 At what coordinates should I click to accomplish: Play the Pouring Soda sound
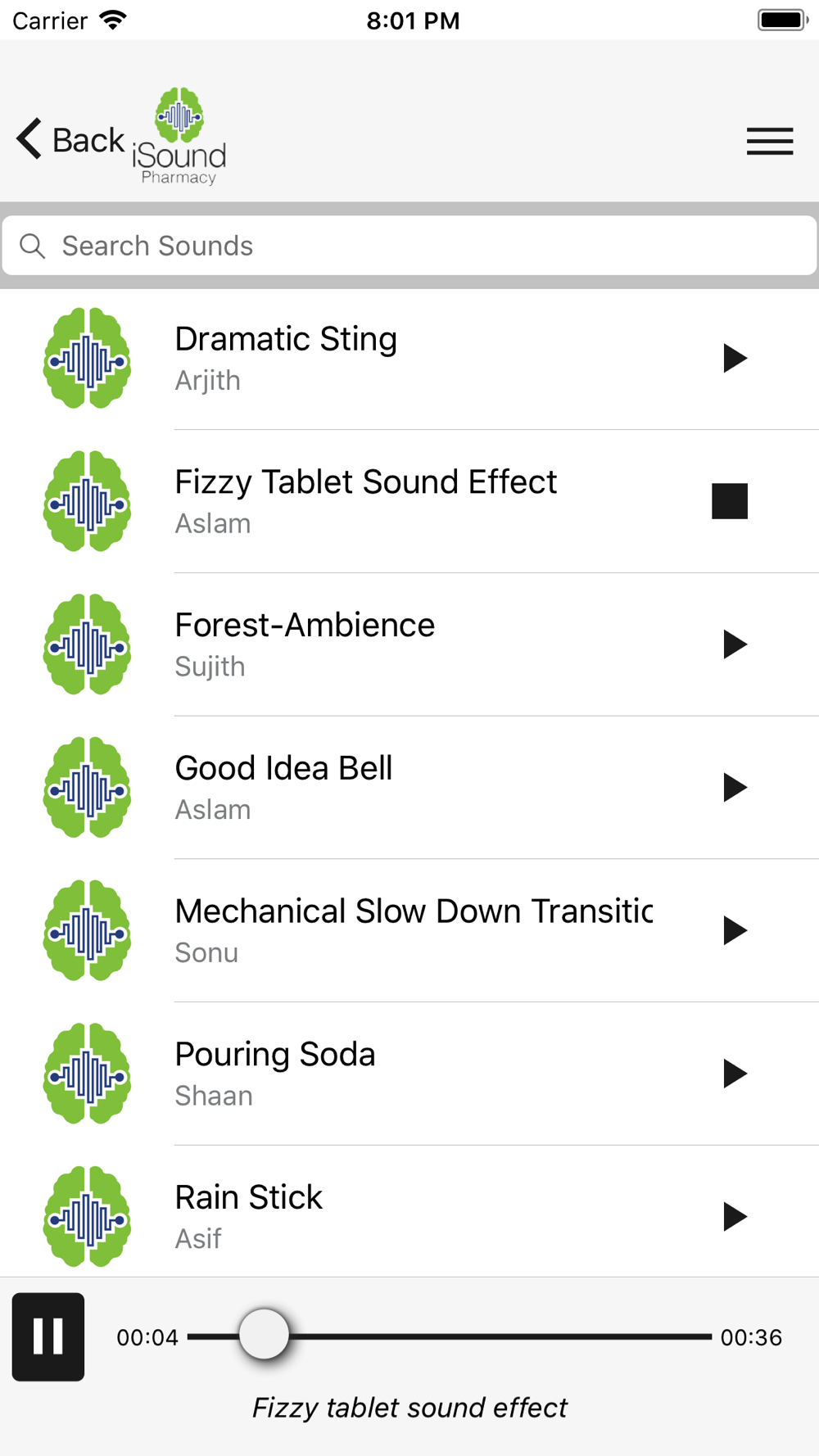735,1074
